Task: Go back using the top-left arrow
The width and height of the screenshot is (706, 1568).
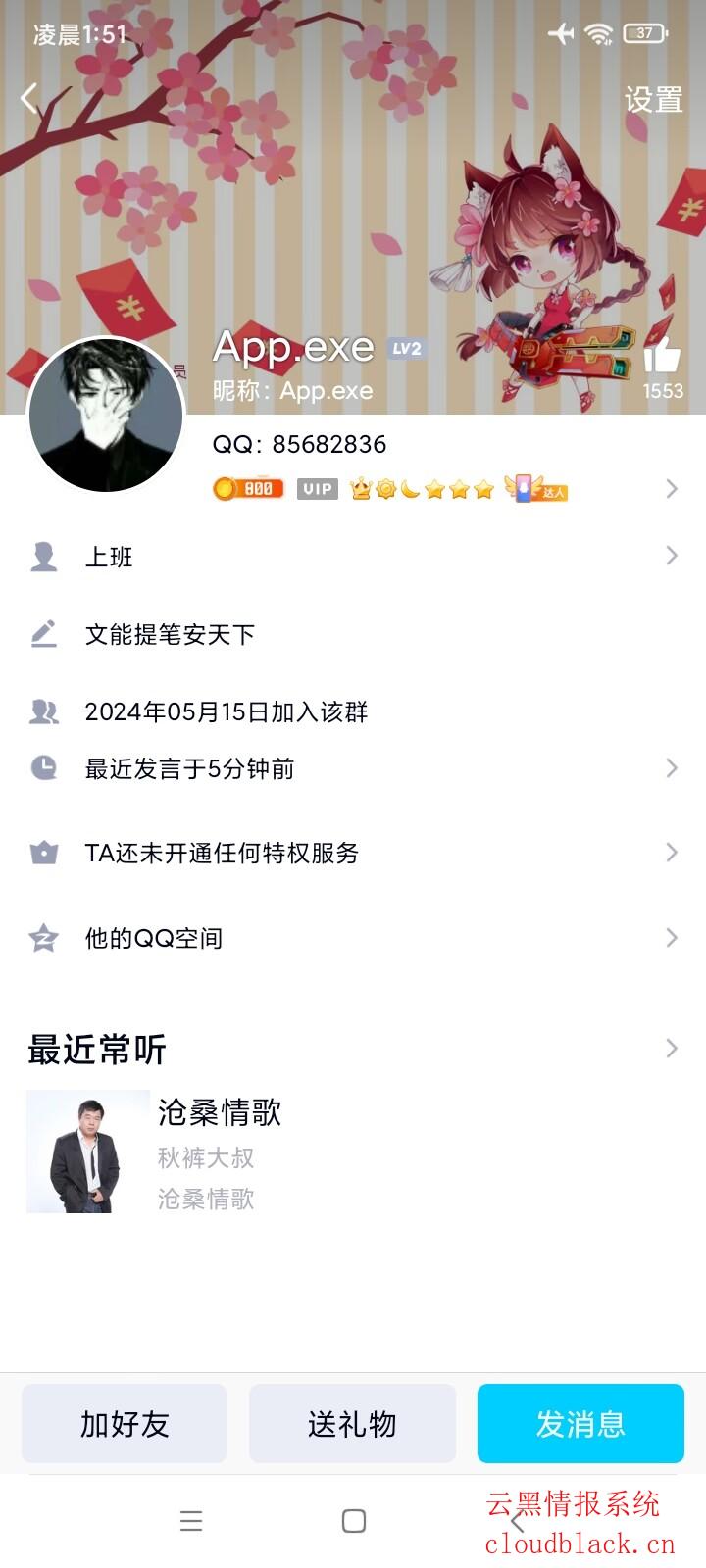Action: (30, 98)
